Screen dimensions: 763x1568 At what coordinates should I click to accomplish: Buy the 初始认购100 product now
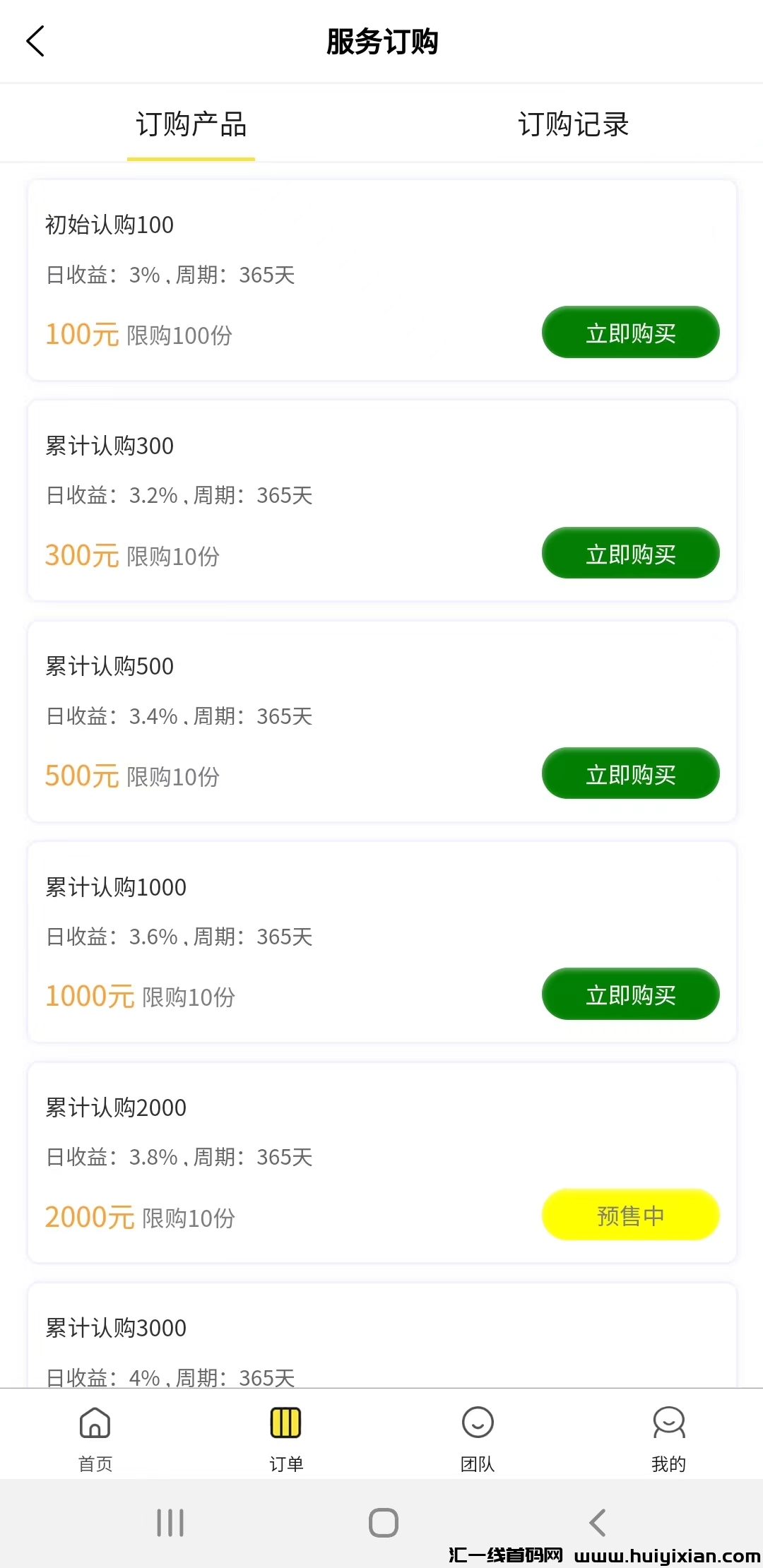tap(630, 333)
